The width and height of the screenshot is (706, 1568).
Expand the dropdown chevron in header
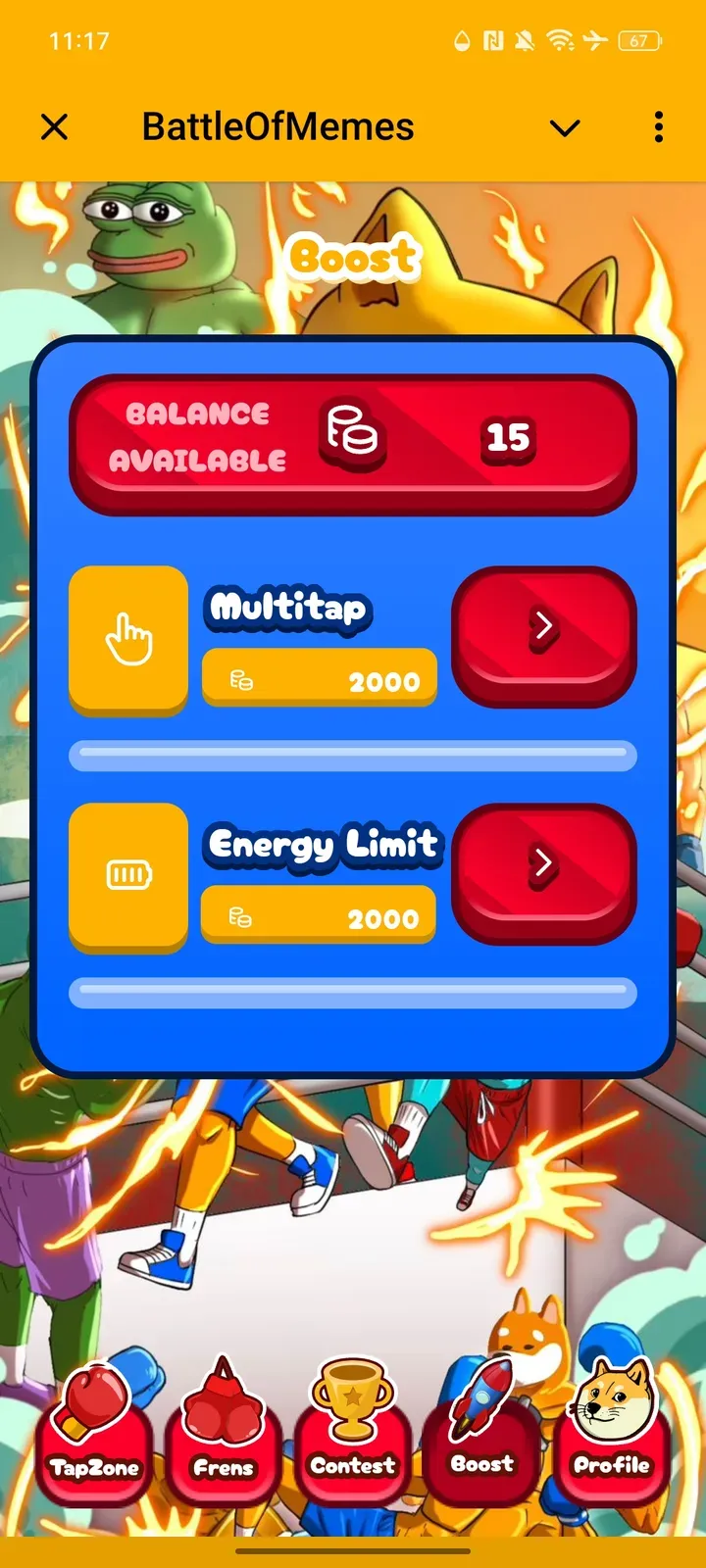(565, 127)
